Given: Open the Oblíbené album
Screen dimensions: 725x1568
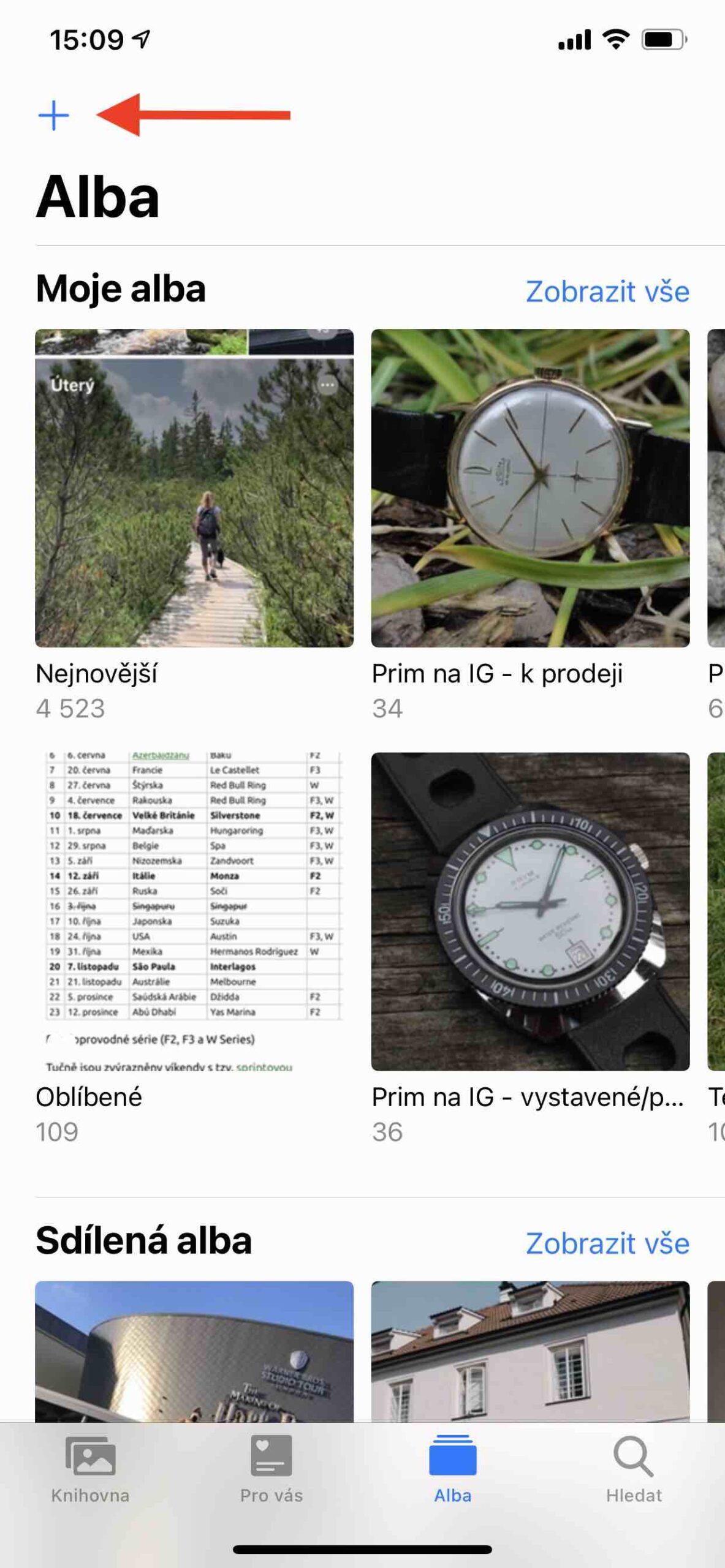Looking at the screenshot, I should coord(194,911).
